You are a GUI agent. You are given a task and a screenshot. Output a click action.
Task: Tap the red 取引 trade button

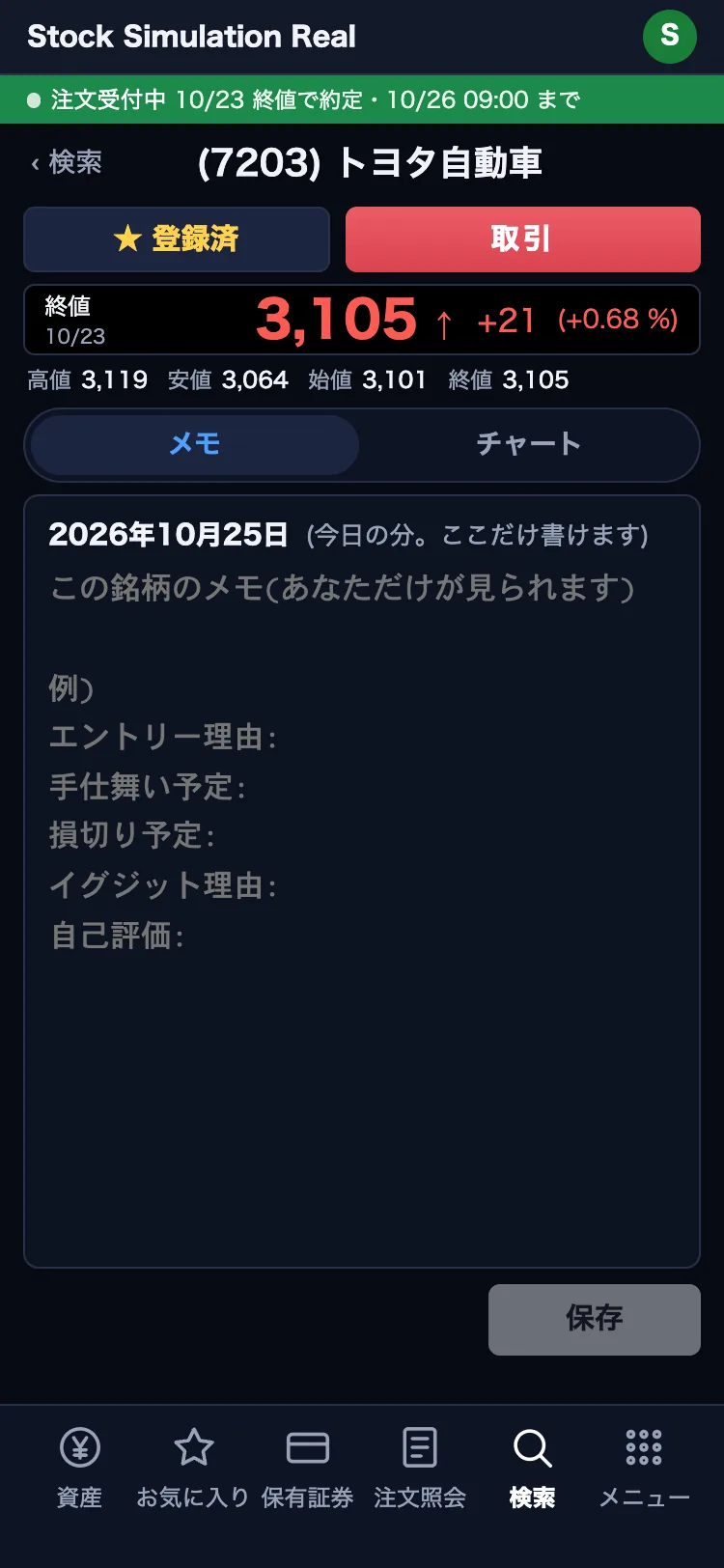click(522, 239)
